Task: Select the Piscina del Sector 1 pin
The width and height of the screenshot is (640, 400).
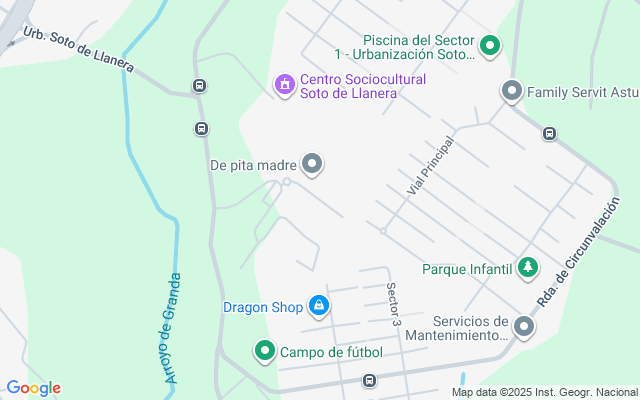Action: [x=490, y=45]
